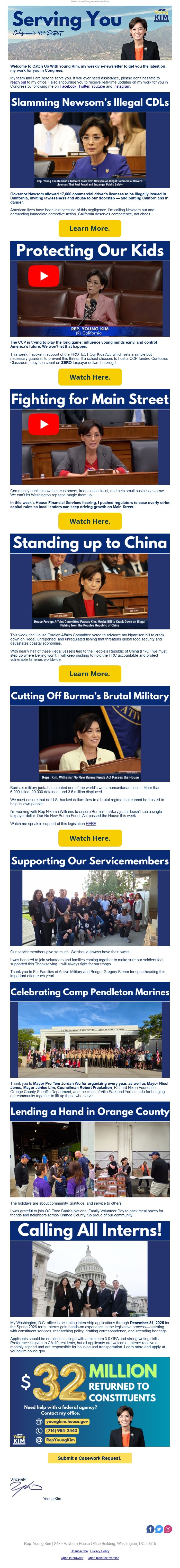Open the Instagram icon in the footer
The height and width of the screenshot is (1568, 180).
pyautogui.click(x=168, y=1528)
